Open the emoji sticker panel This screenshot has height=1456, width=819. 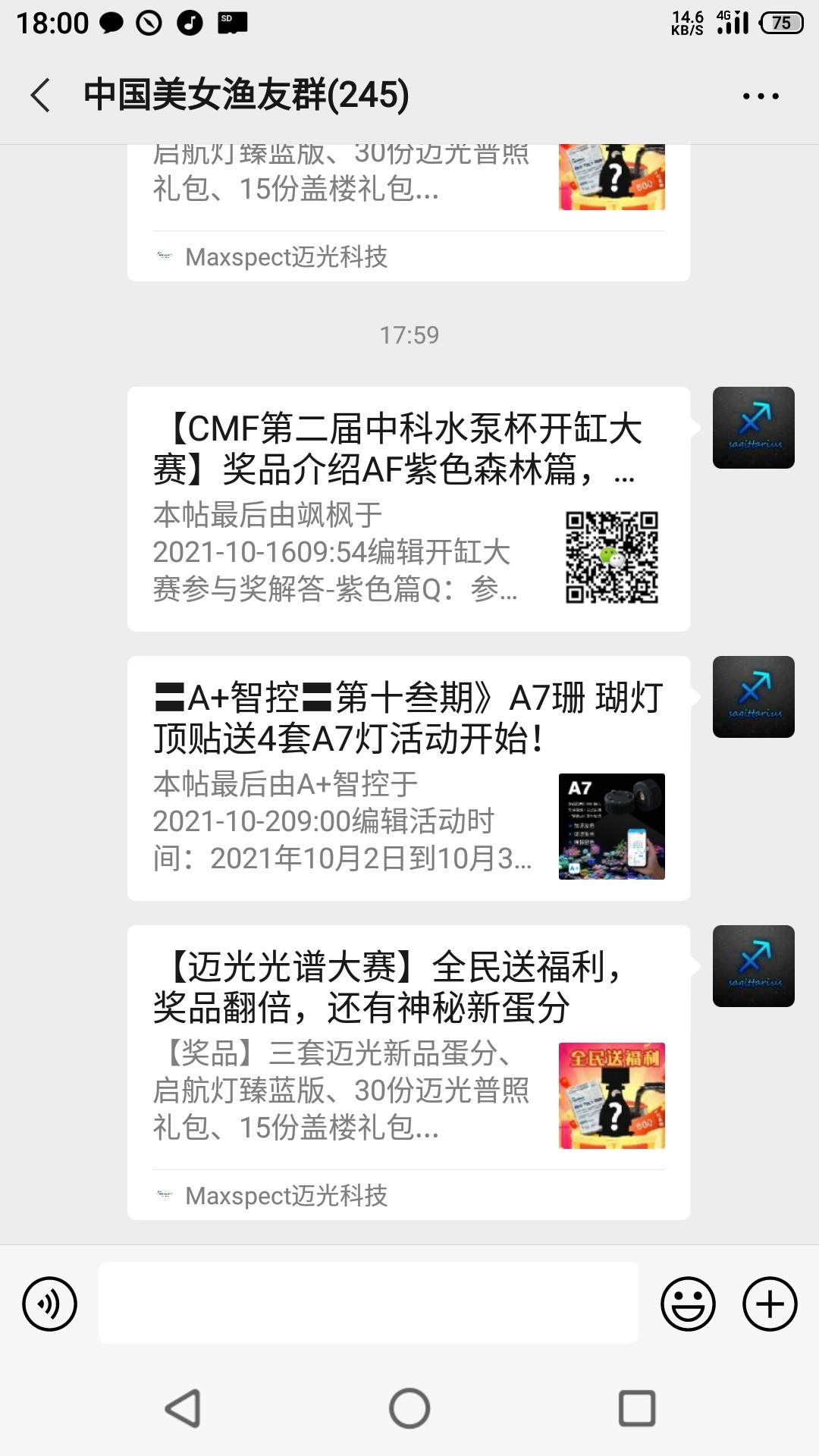pos(688,1304)
